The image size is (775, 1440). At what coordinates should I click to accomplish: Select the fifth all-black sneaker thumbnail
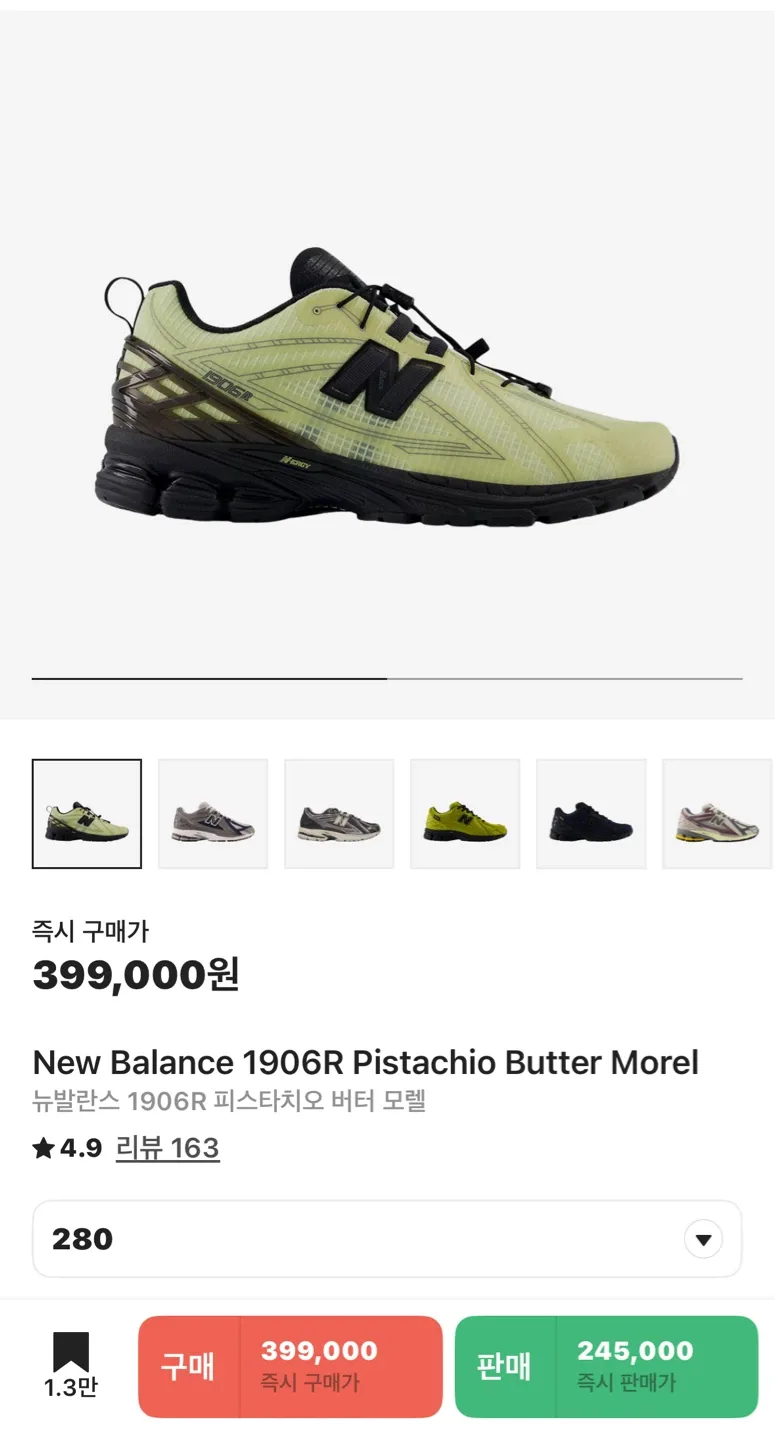coord(591,814)
